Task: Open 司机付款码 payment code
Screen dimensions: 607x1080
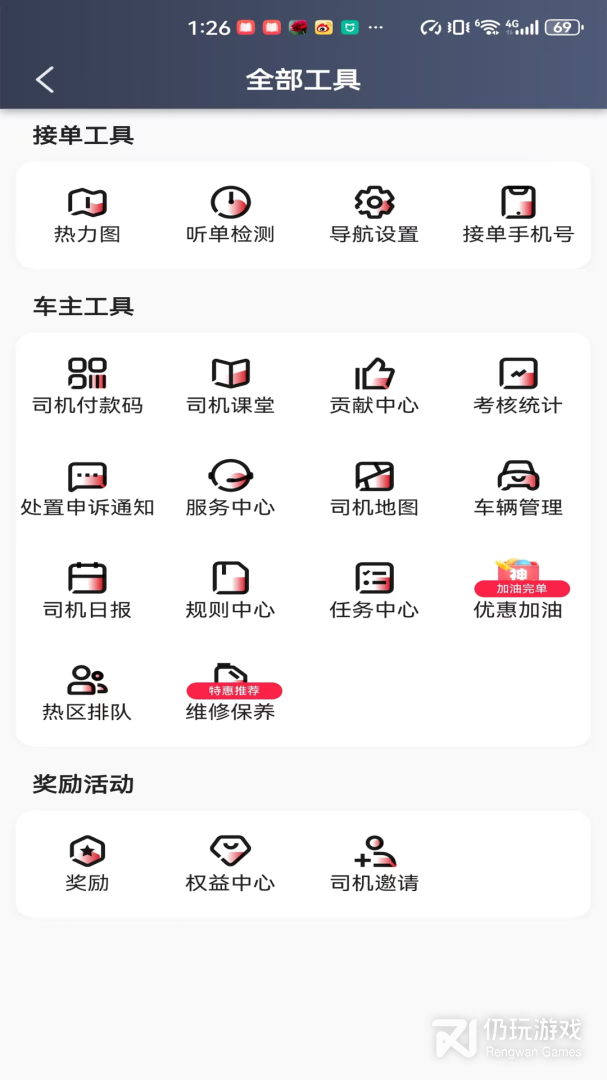Action: [87, 386]
